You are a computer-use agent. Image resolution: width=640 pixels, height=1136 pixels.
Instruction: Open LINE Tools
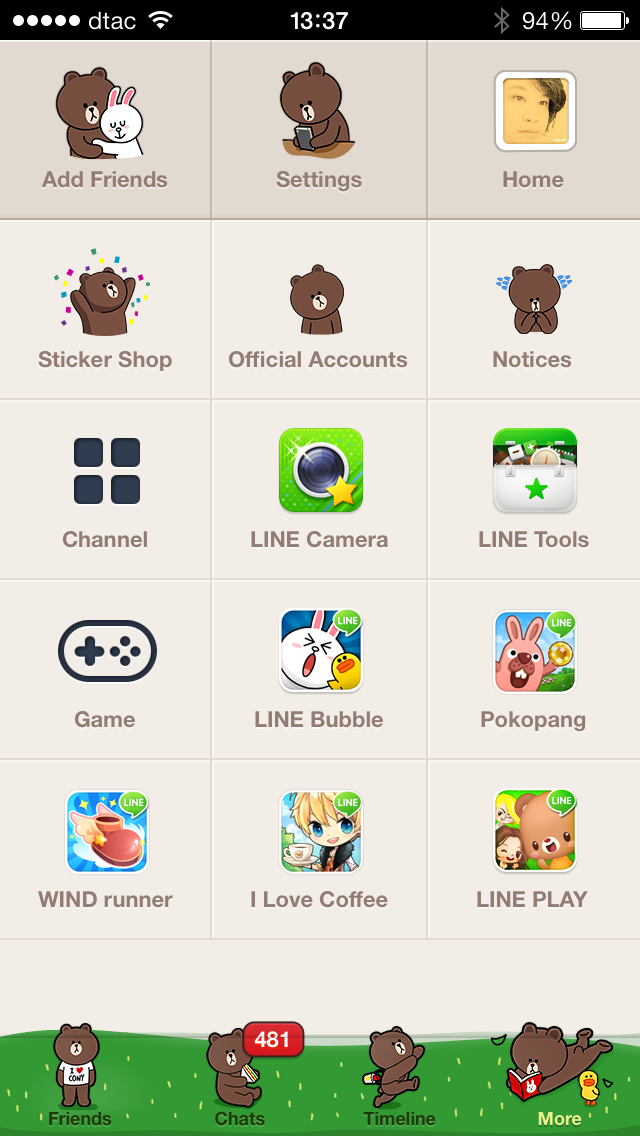(534, 490)
